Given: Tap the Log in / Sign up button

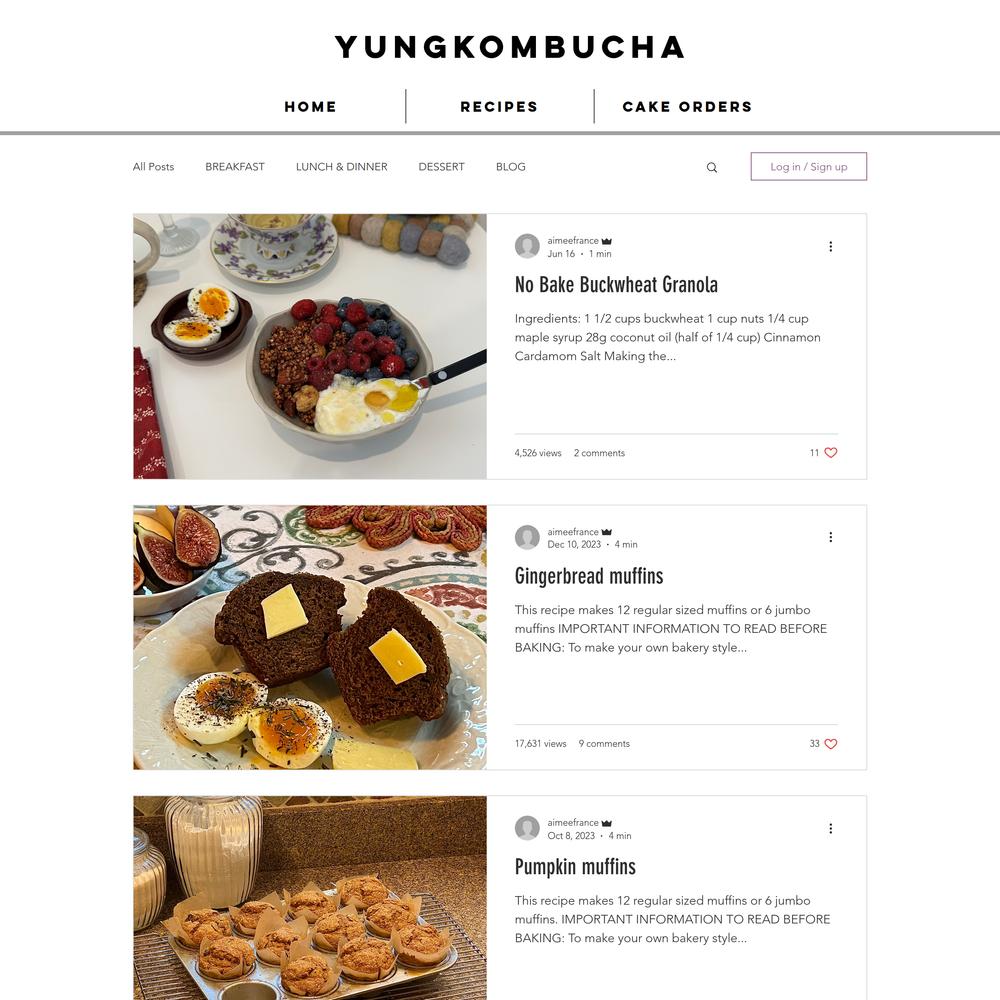Looking at the screenshot, I should click(x=808, y=167).
